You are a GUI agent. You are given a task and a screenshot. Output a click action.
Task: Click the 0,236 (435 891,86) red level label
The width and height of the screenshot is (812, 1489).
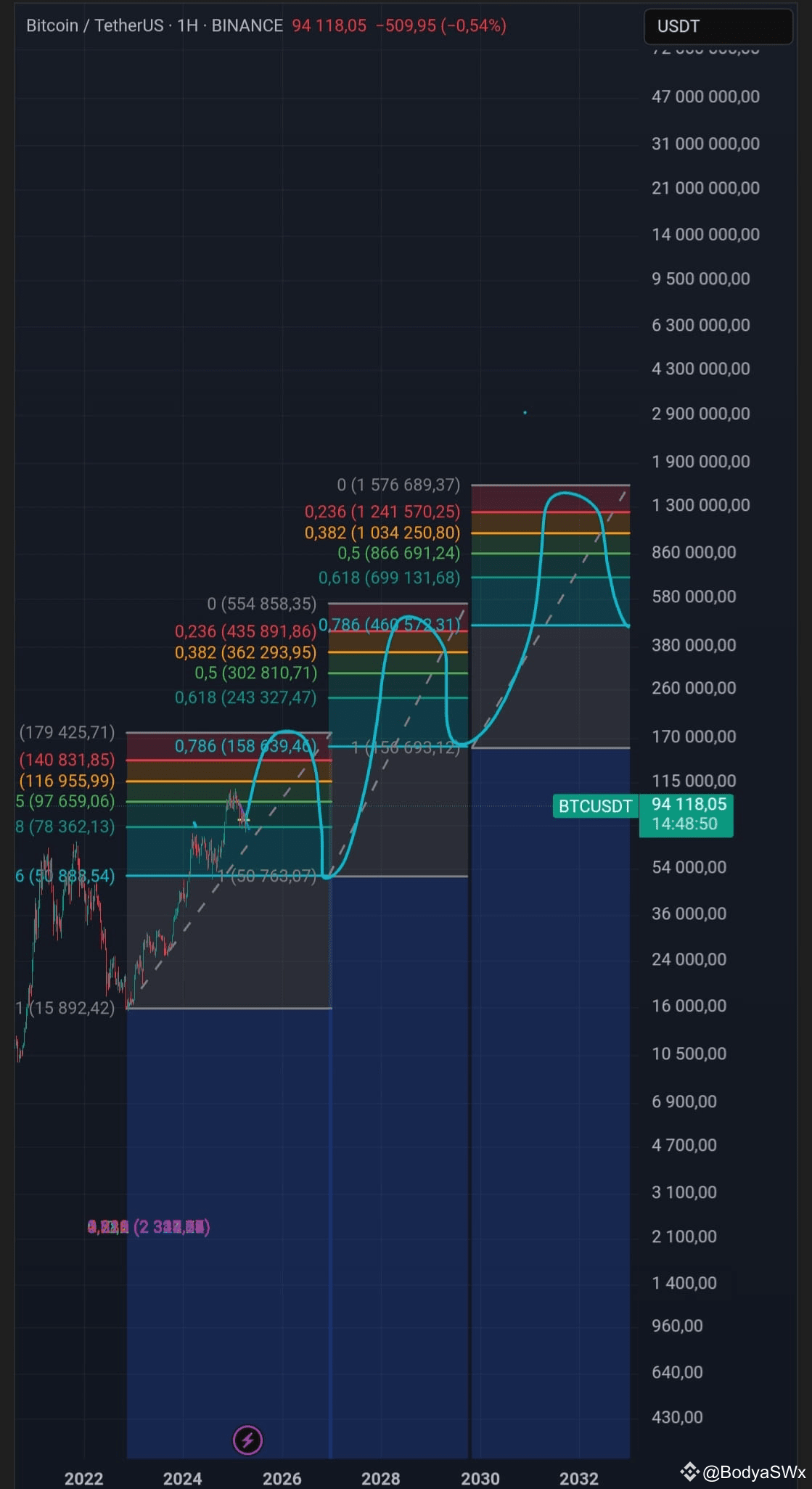coord(248,631)
